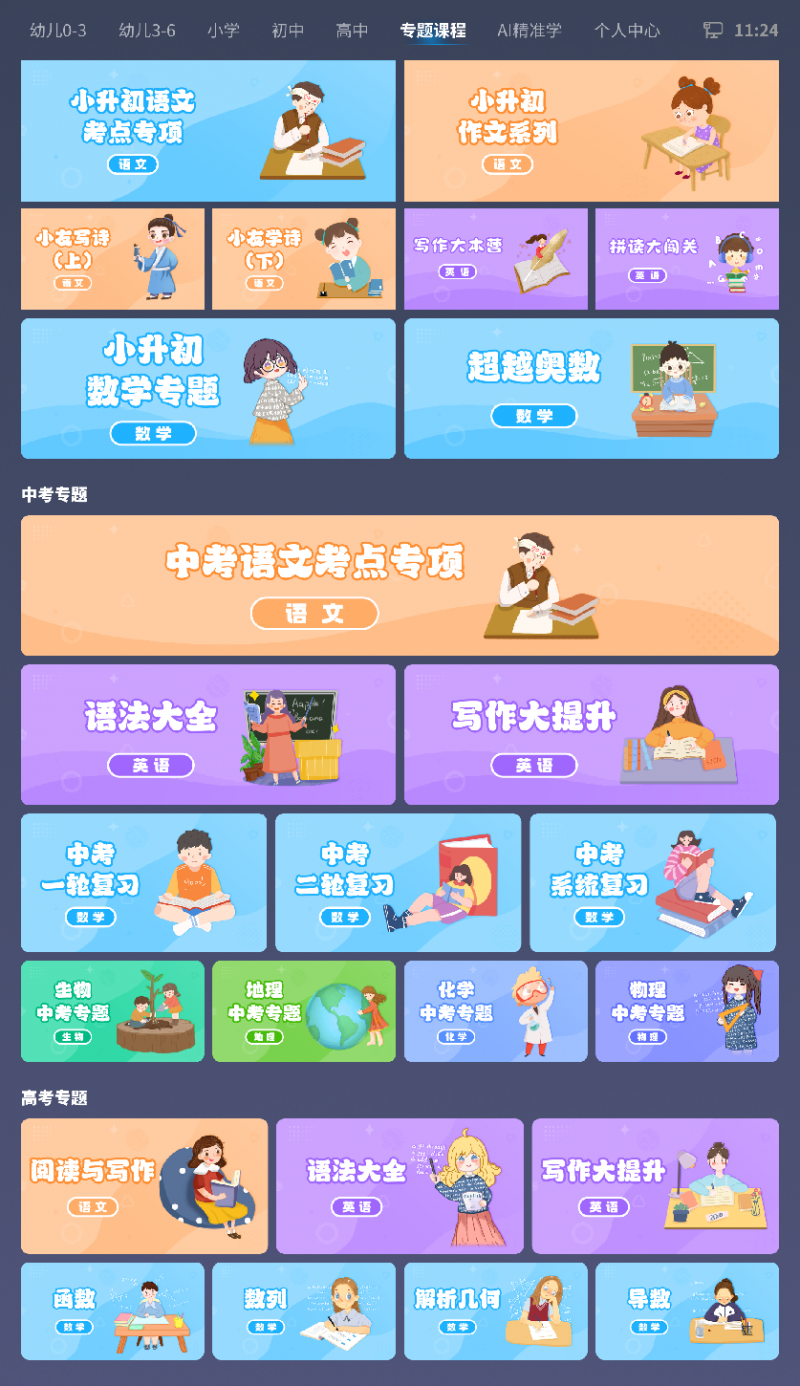The width and height of the screenshot is (800, 1386).
Task: Open the 小升初作文系列 card
Action: coord(591,131)
